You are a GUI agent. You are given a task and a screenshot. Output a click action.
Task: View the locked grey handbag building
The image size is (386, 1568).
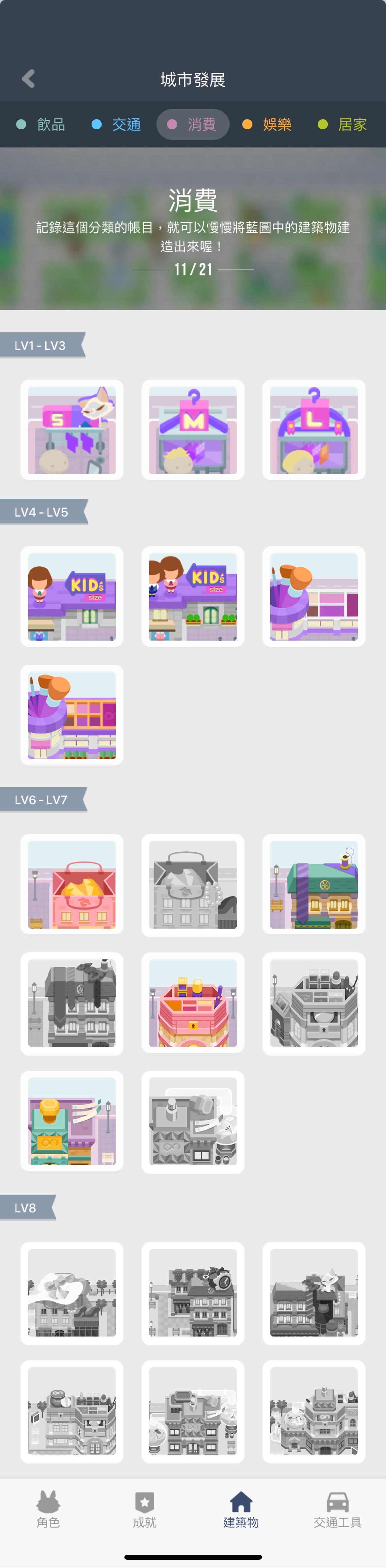192,884
